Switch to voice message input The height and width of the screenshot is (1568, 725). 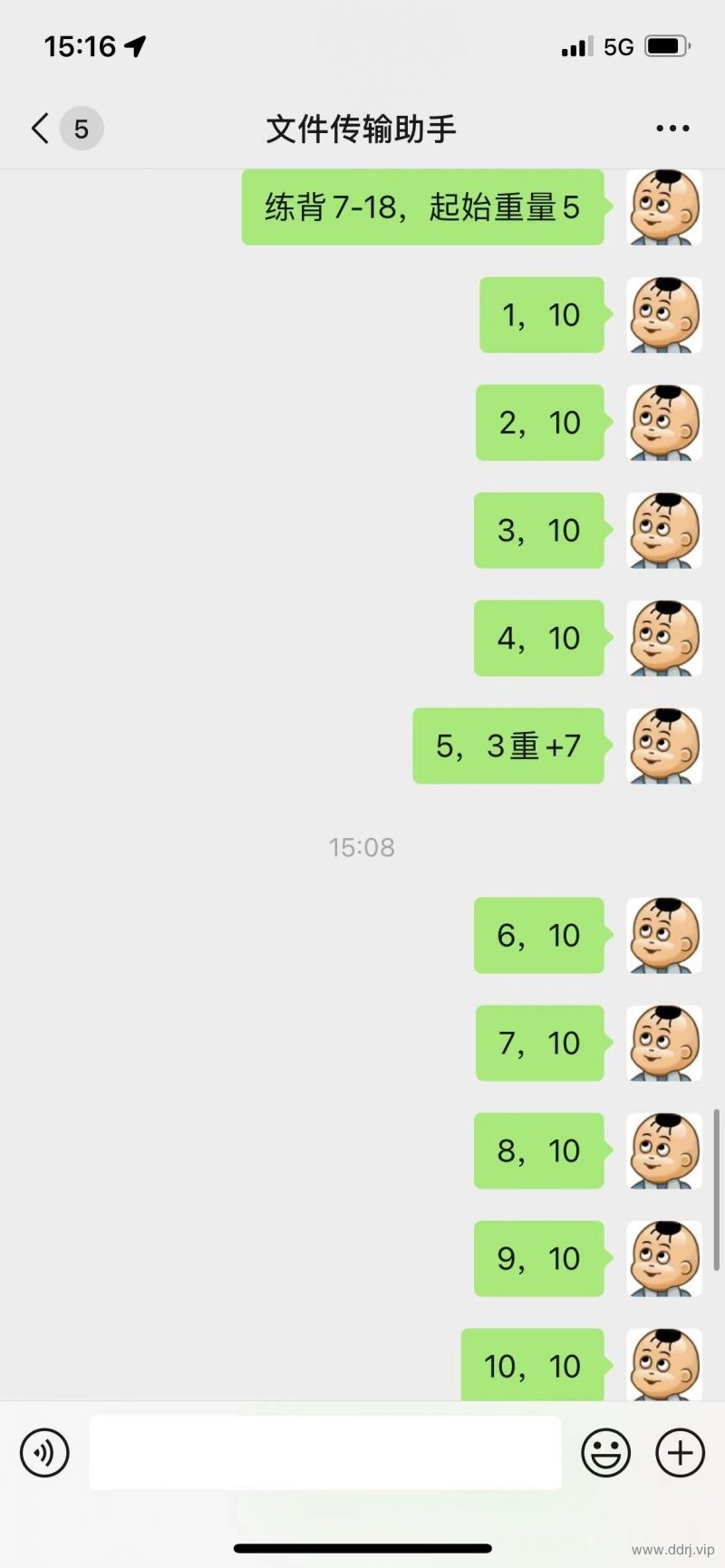click(44, 1453)
